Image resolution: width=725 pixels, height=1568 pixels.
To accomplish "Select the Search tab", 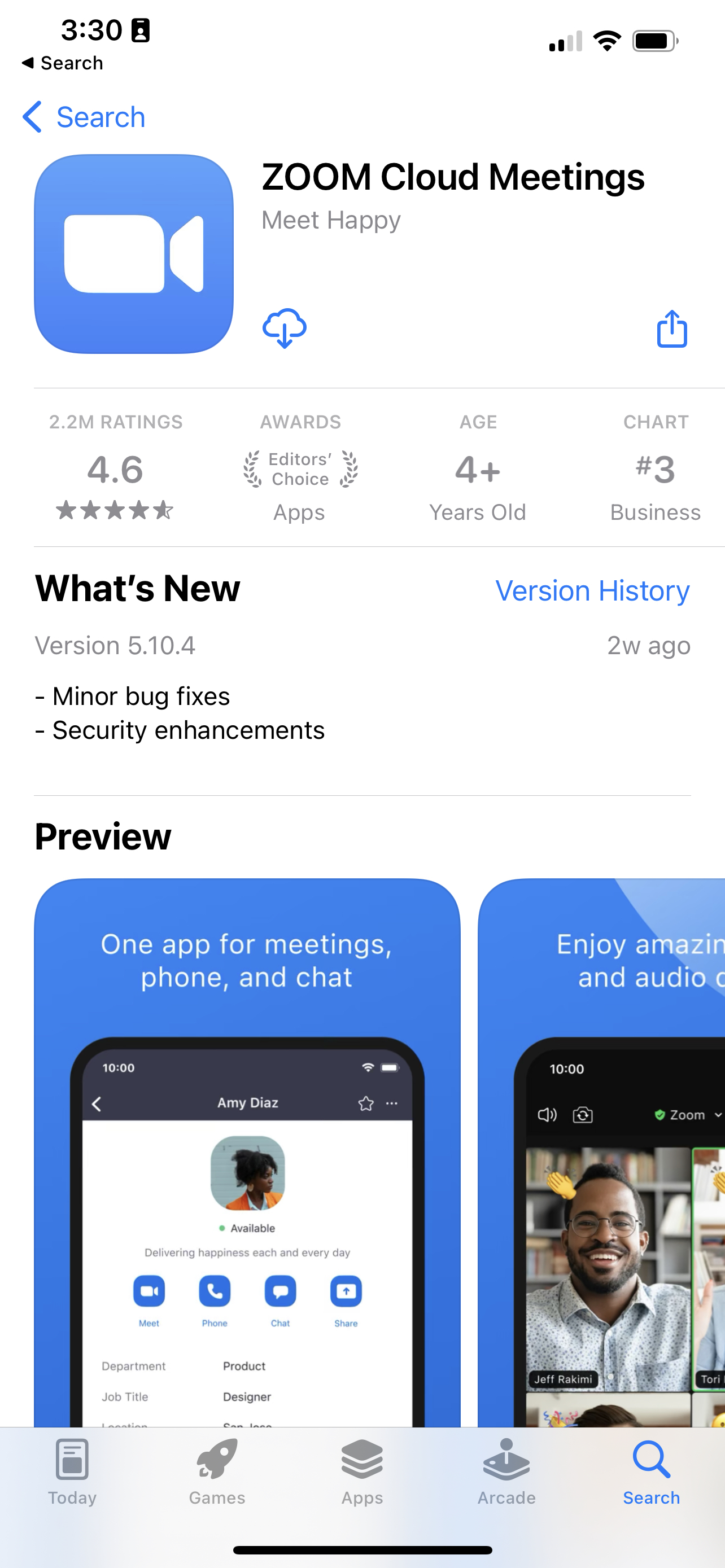I will (x=650, y=1470).
